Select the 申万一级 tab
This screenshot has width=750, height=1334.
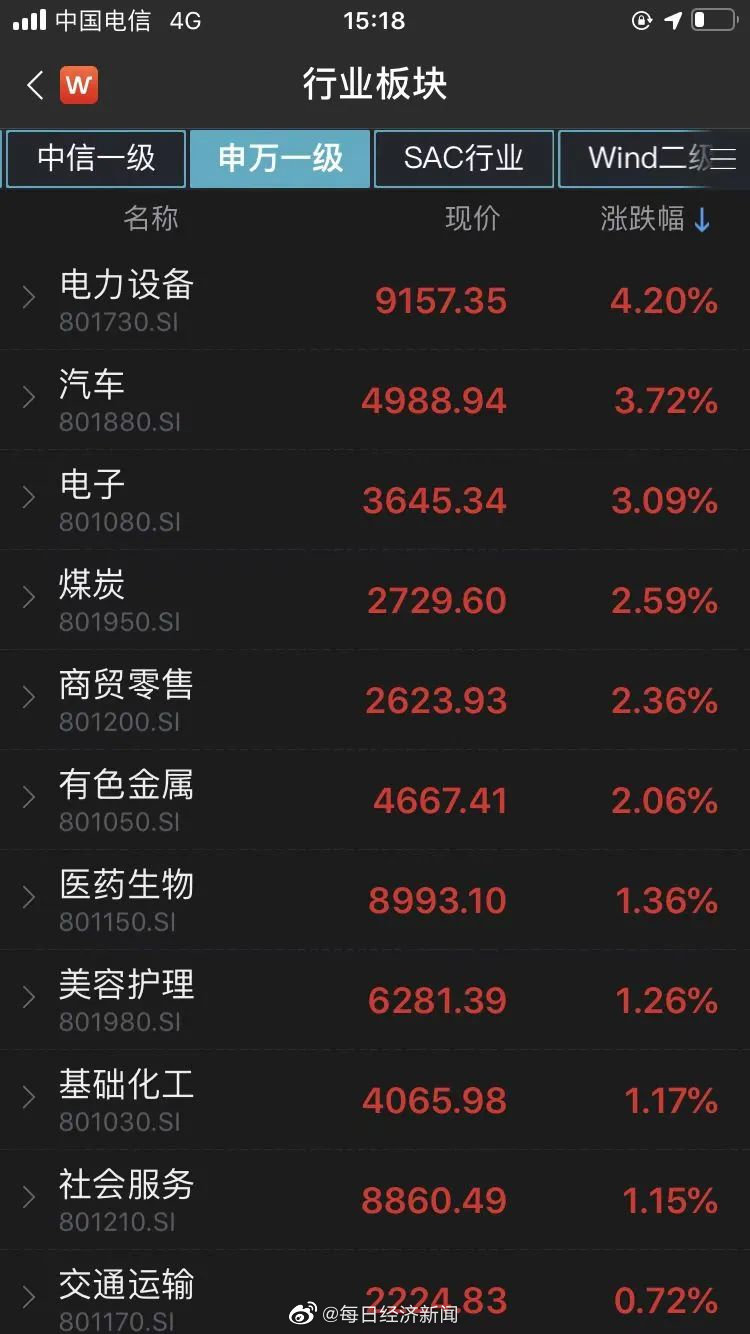coord(280,159)
